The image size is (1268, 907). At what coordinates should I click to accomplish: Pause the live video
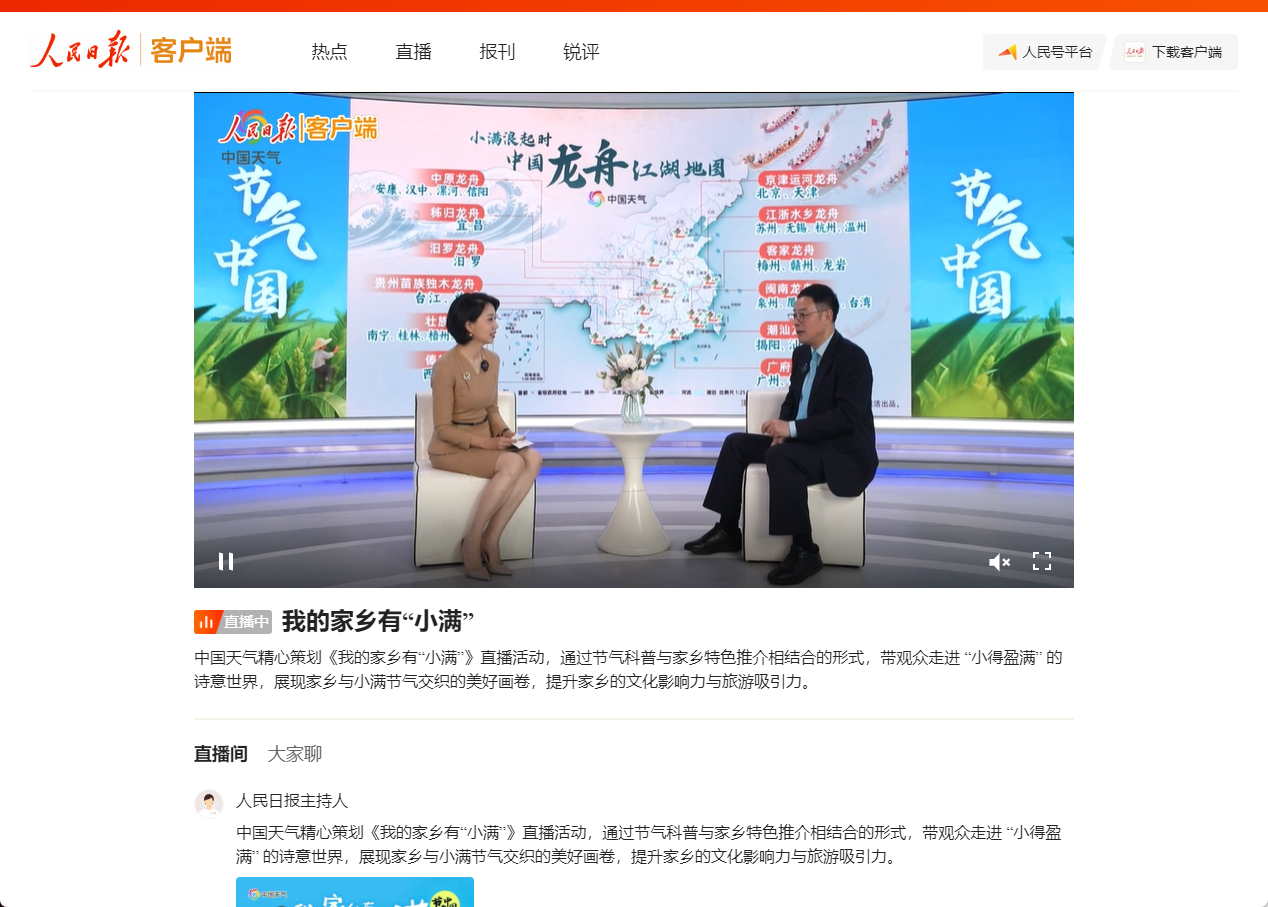(x=226, y=561)
